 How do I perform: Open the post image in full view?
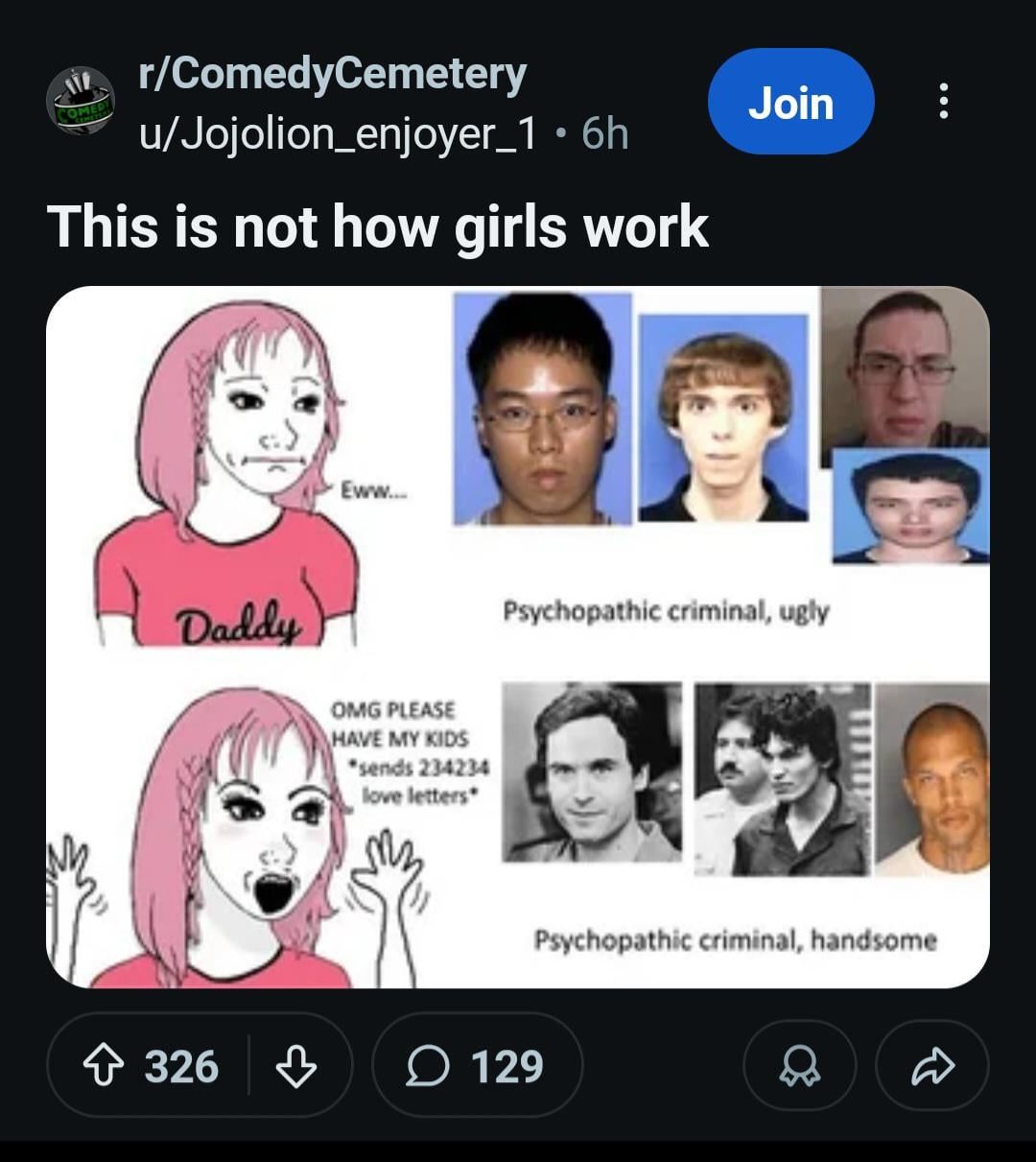(518, 636)
